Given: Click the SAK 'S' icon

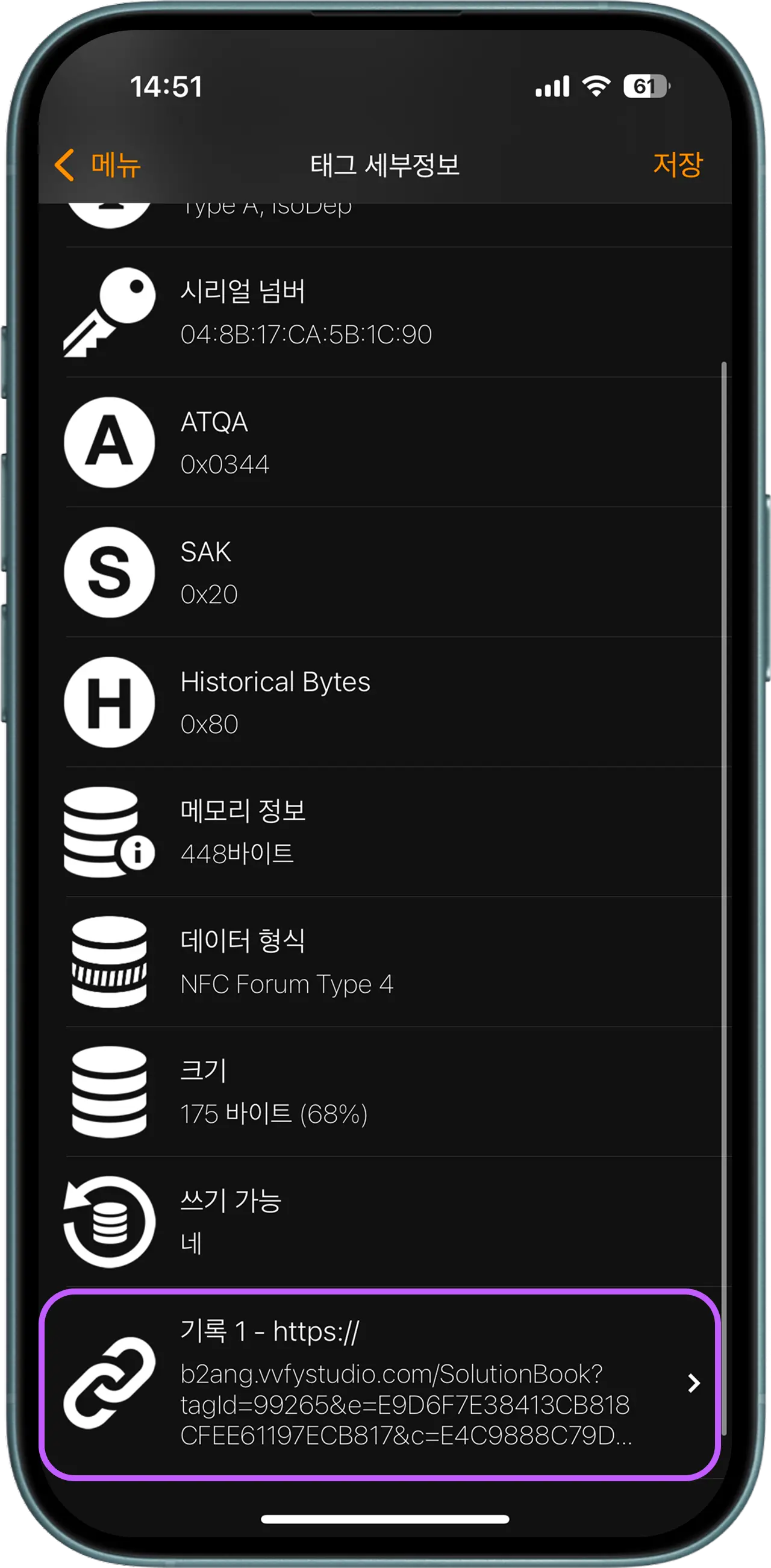Looking at the screenshot, I should coord(110,572).
